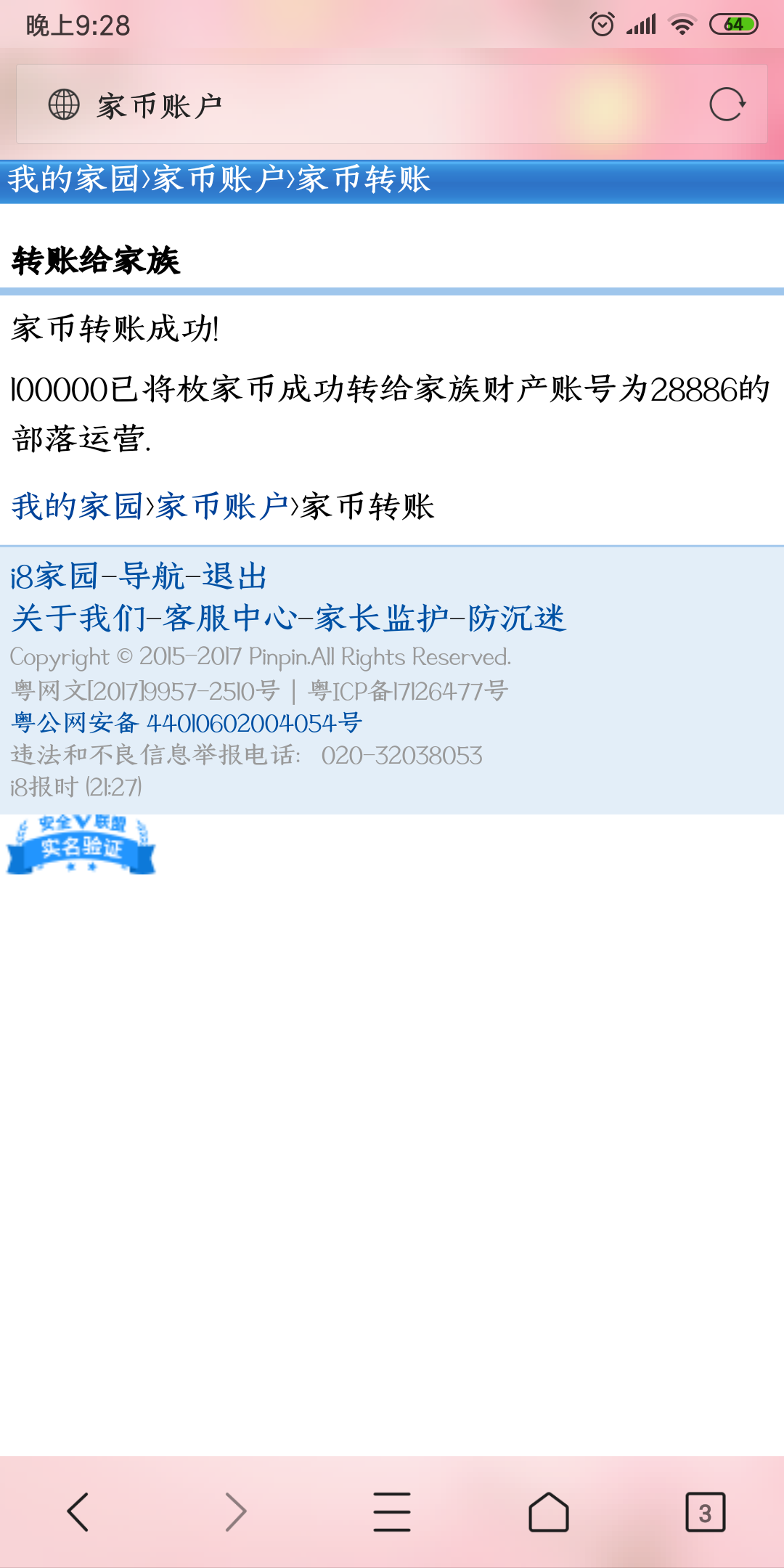Screen dimensions: 784x1568
Task: Open the 导航 footer link
Action: 152,576
